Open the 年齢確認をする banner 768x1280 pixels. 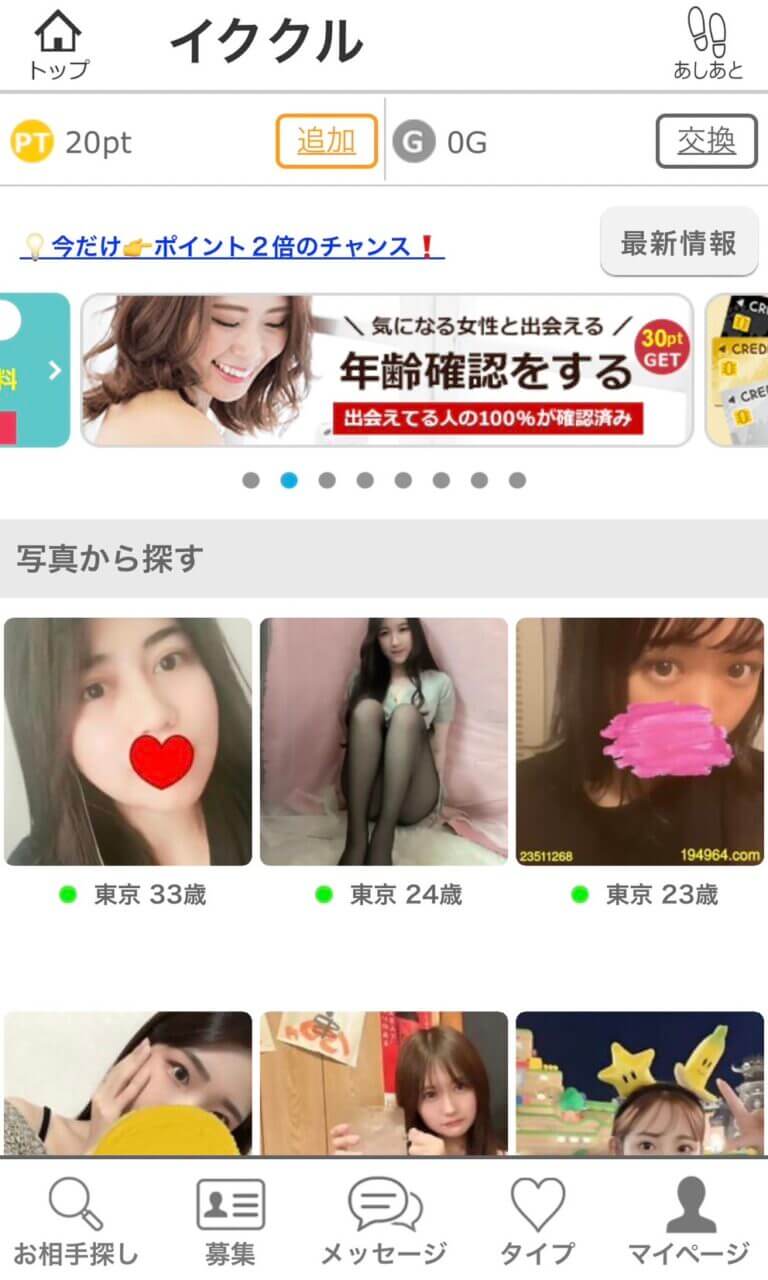point(387,370)
